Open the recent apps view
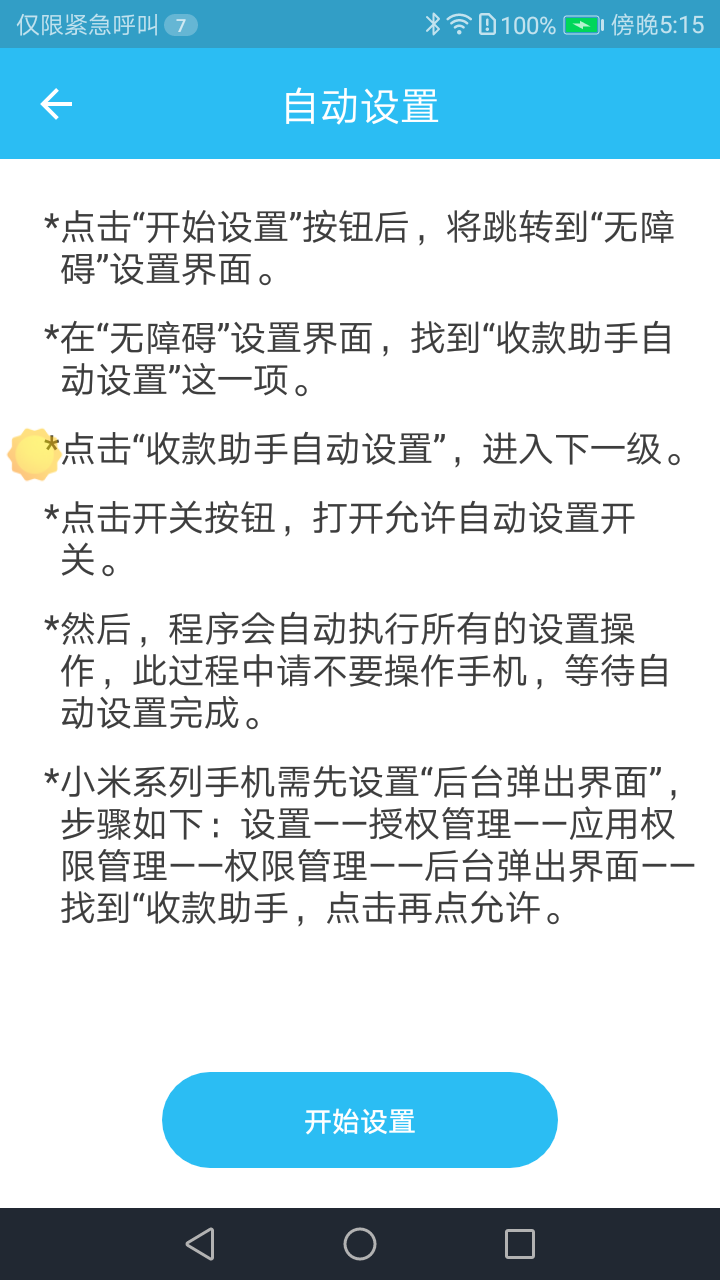Viewport: 720px width, 1280px height. 520,1244
